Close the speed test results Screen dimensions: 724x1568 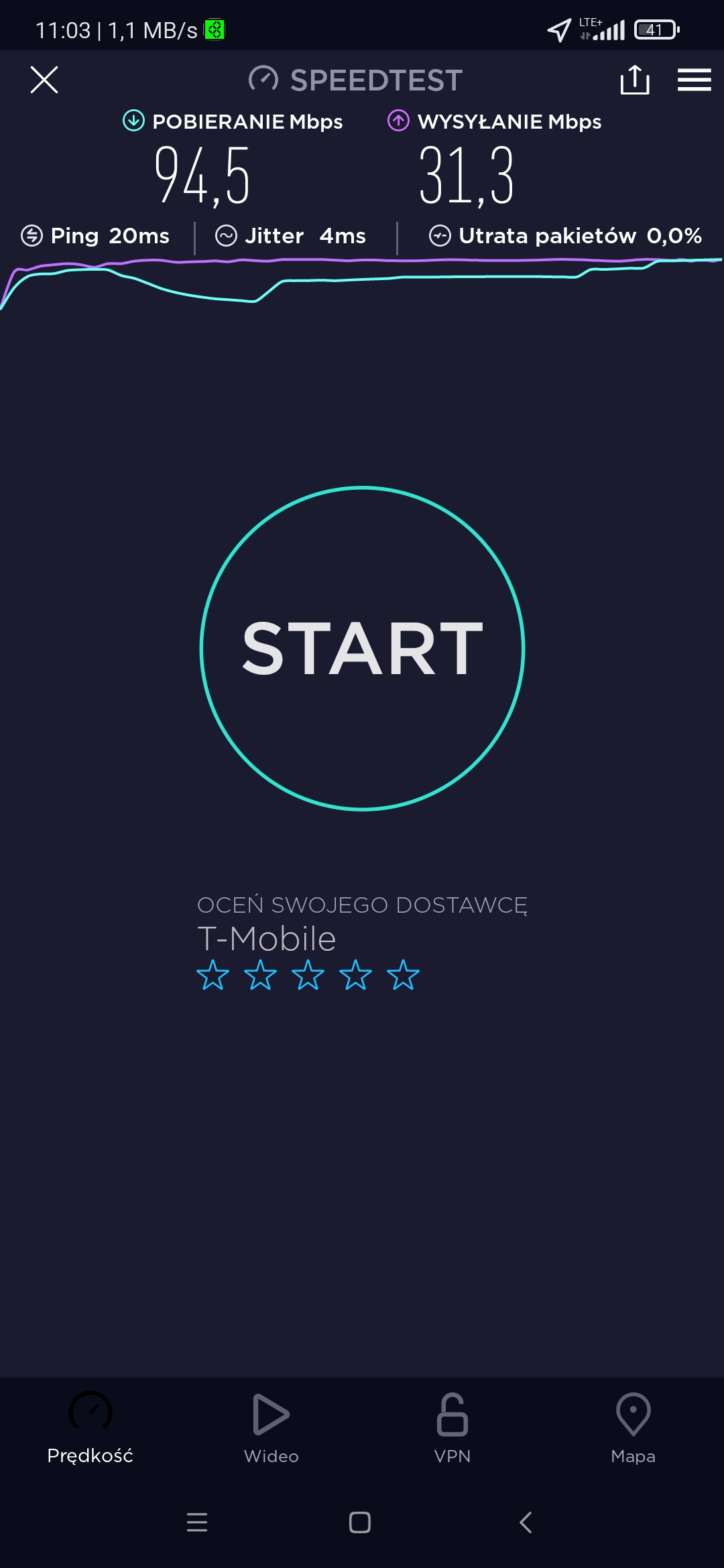(44, 80)
